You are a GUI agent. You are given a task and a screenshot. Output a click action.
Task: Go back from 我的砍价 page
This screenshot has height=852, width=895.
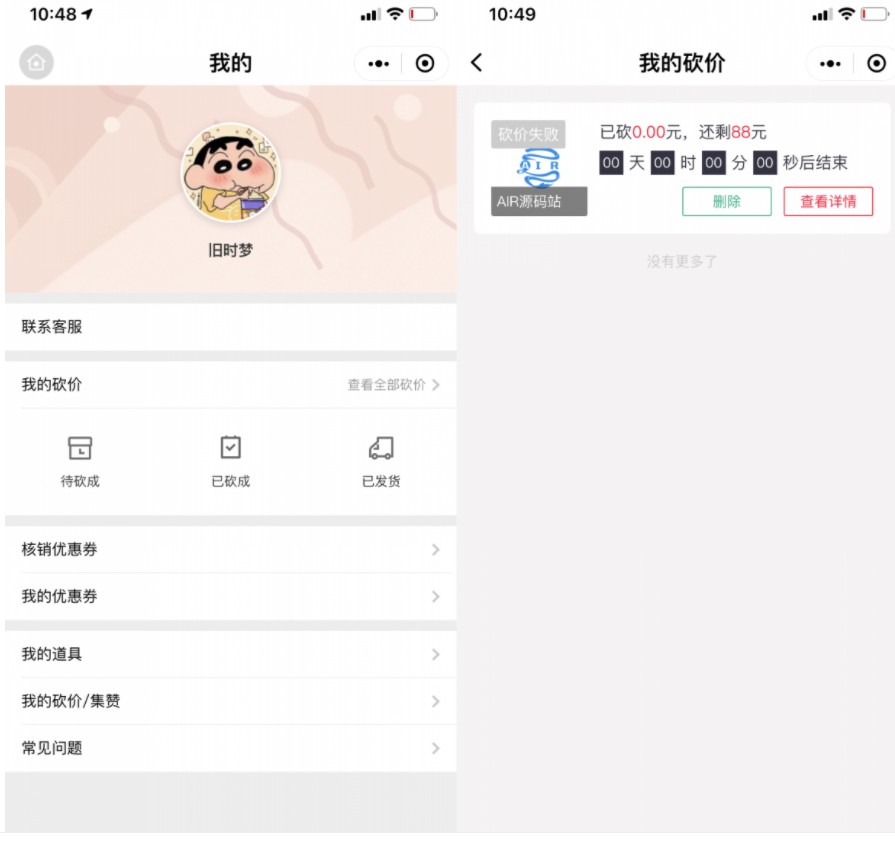pos(477,63)
